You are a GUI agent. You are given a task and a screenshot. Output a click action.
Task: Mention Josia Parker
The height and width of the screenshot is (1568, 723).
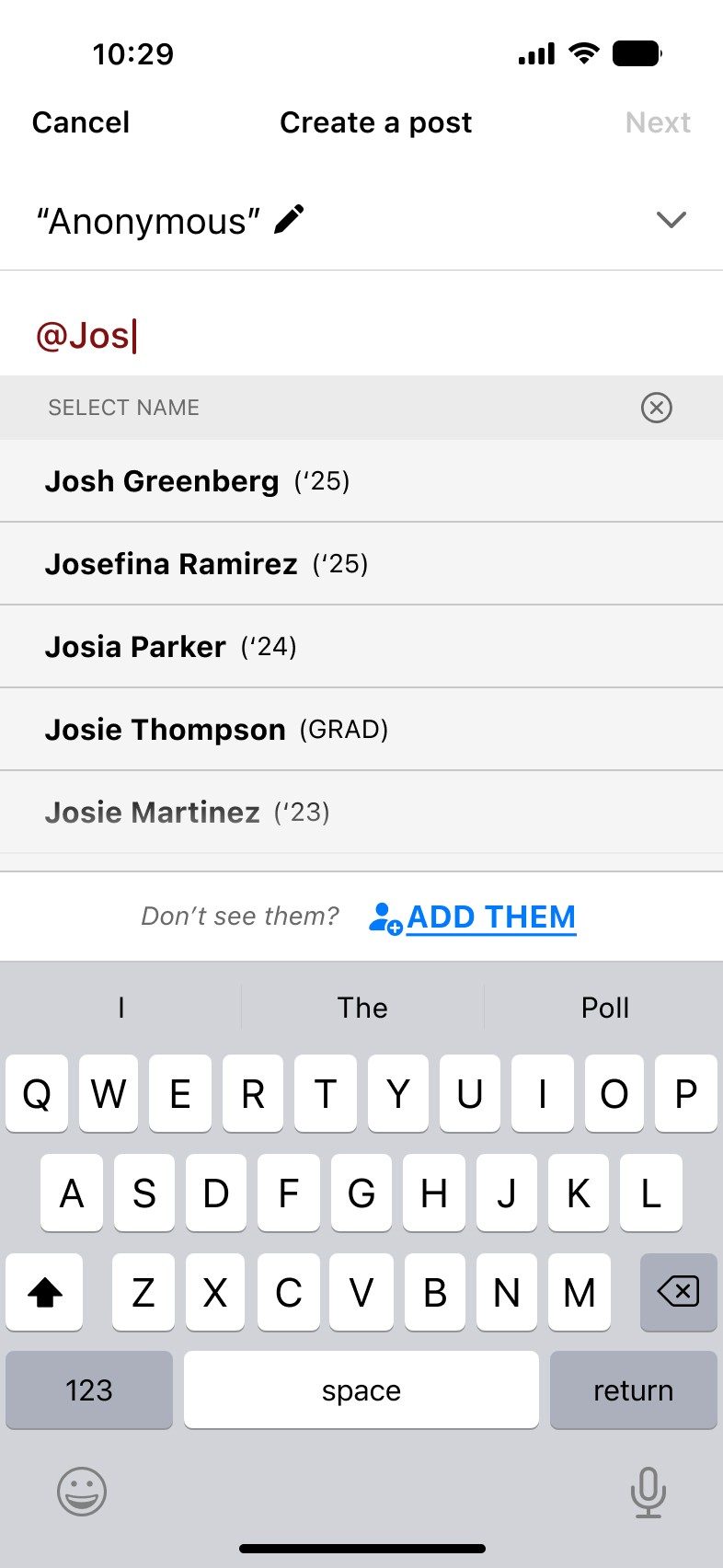[x=171, y=647]
